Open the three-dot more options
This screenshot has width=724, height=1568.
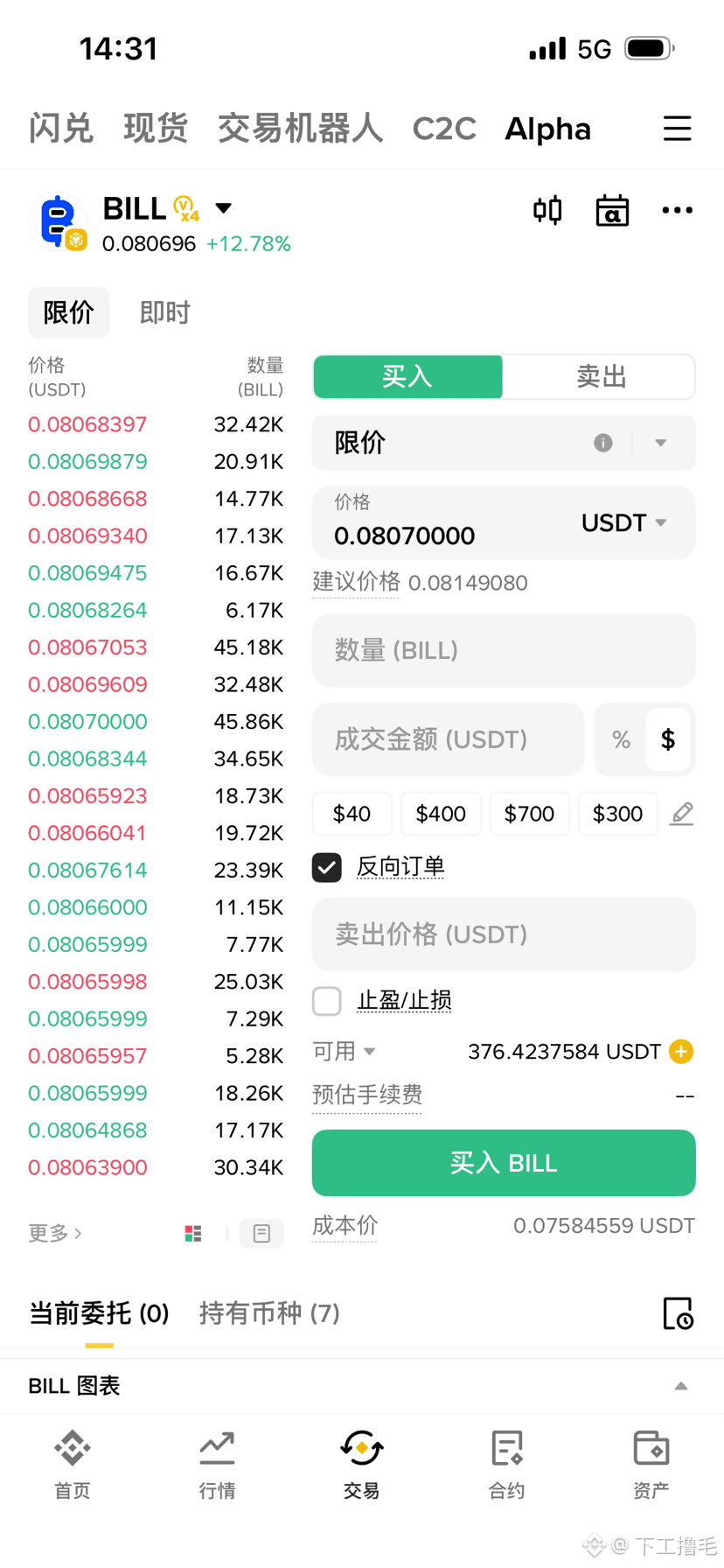click(677, 210)
